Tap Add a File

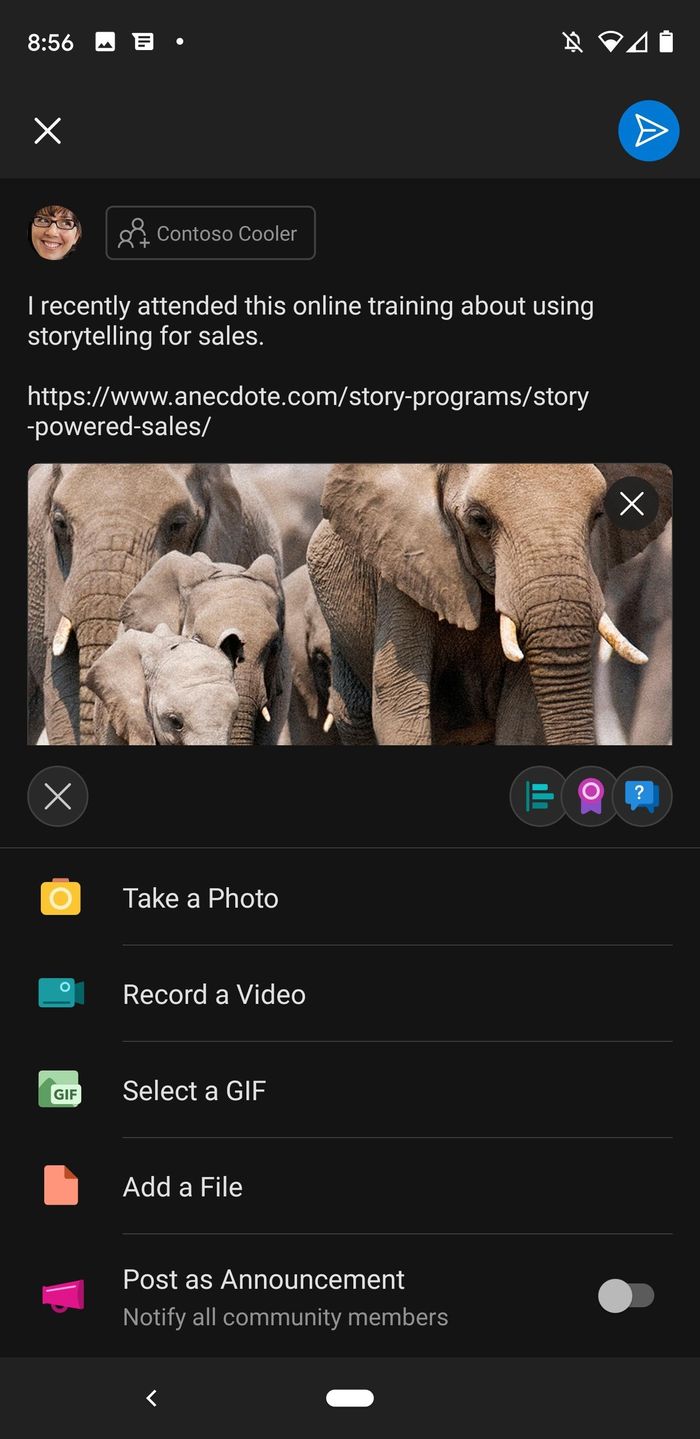pyautogui.click(x=182, y=1187)
